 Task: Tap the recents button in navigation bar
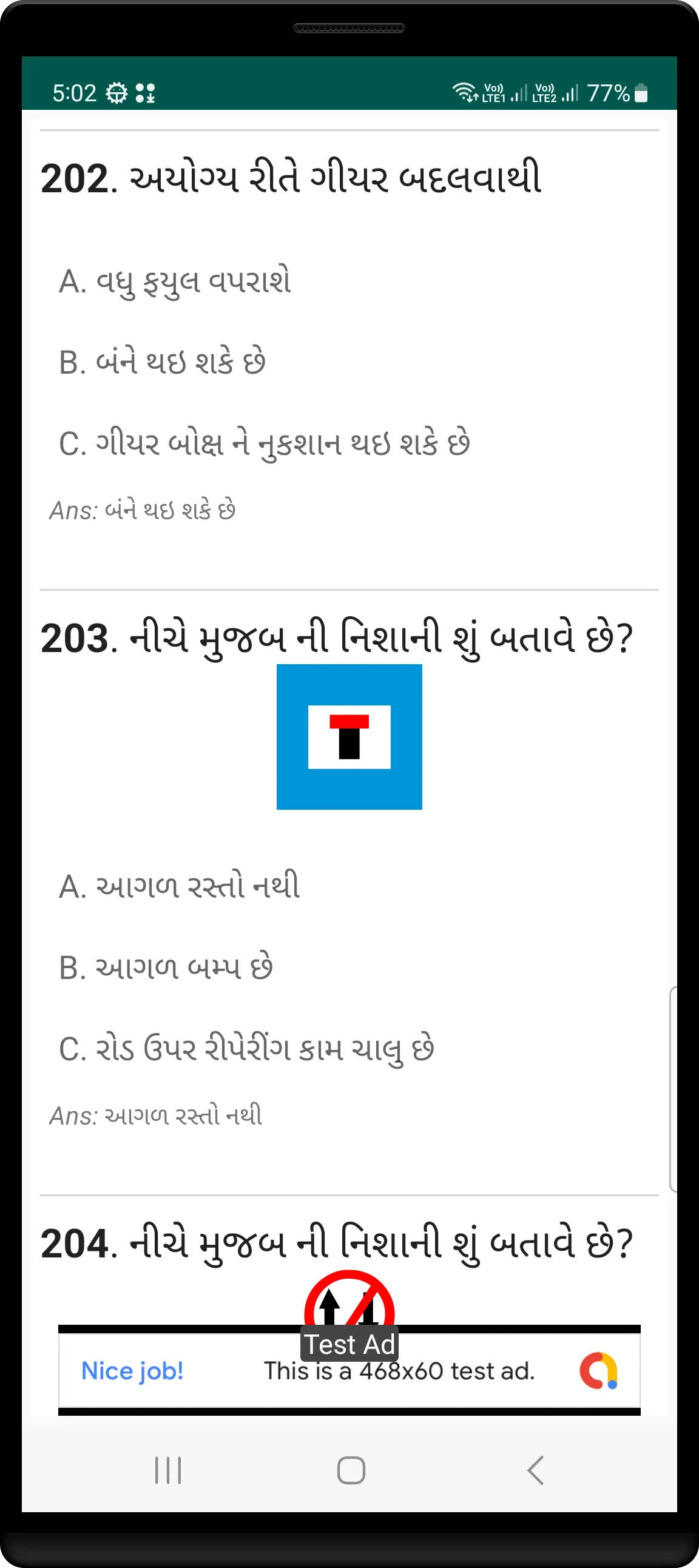click(168, 1472)
